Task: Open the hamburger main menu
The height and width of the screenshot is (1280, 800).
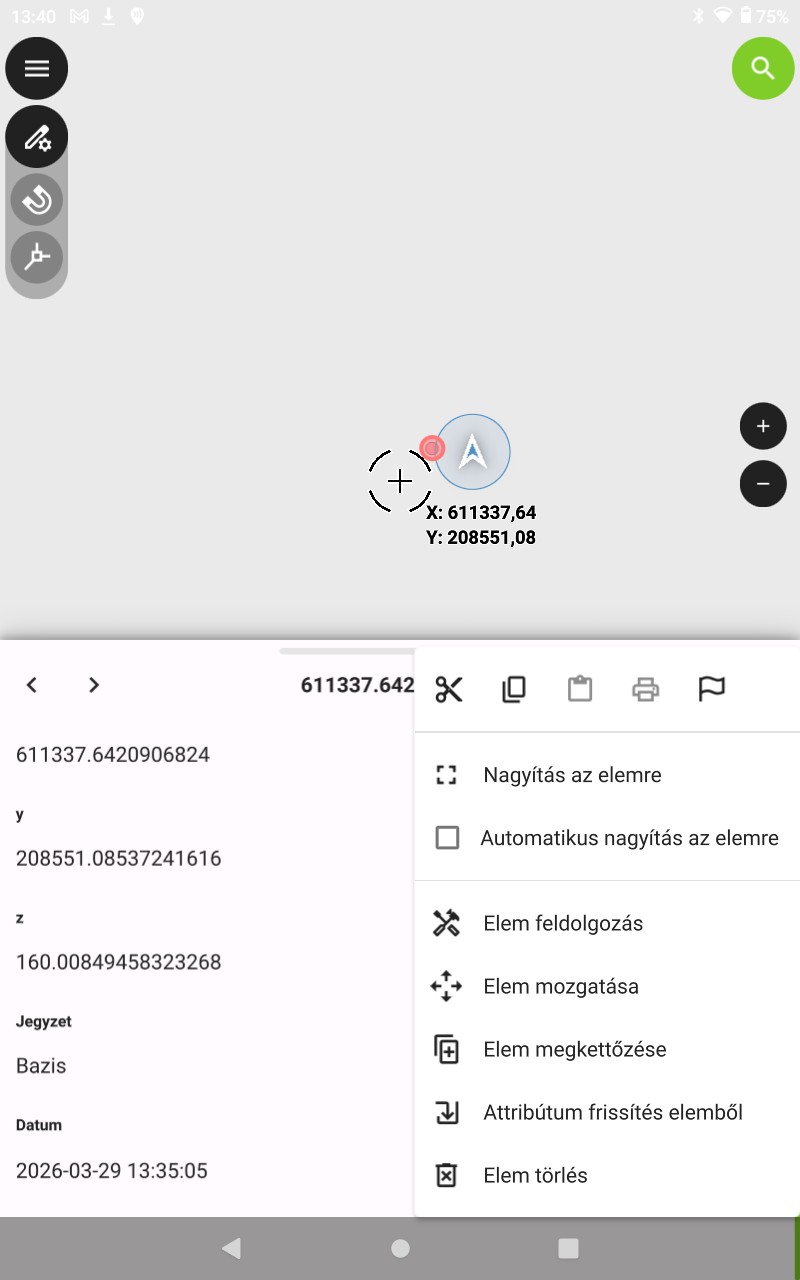Action: (x=37, y=68)
